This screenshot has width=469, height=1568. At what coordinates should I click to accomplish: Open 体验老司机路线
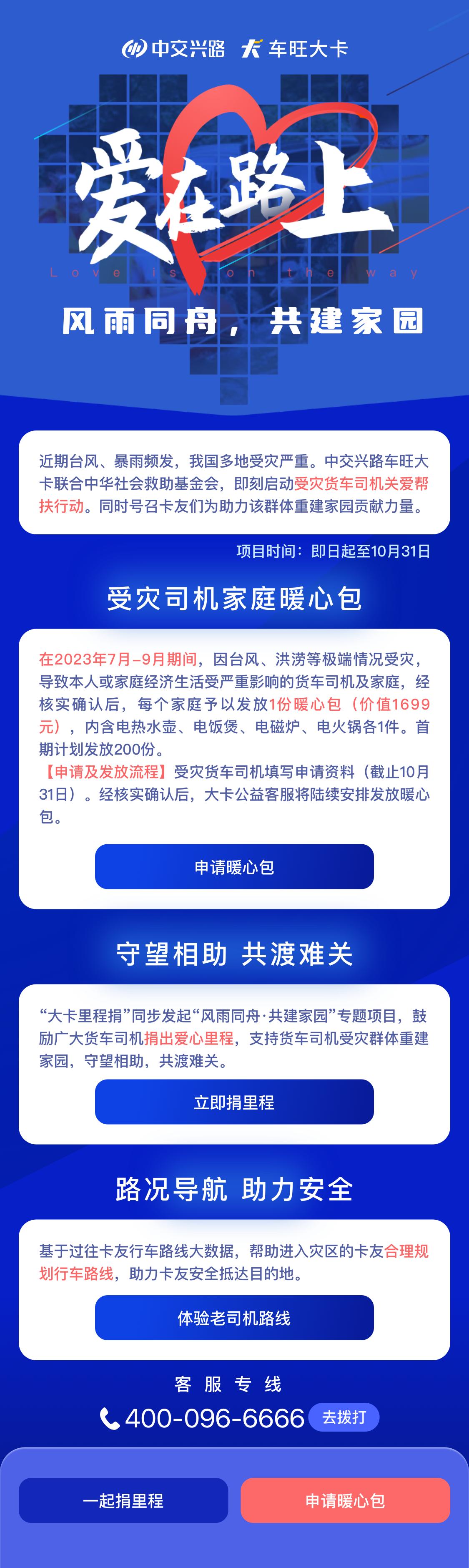pos(234,1318)
